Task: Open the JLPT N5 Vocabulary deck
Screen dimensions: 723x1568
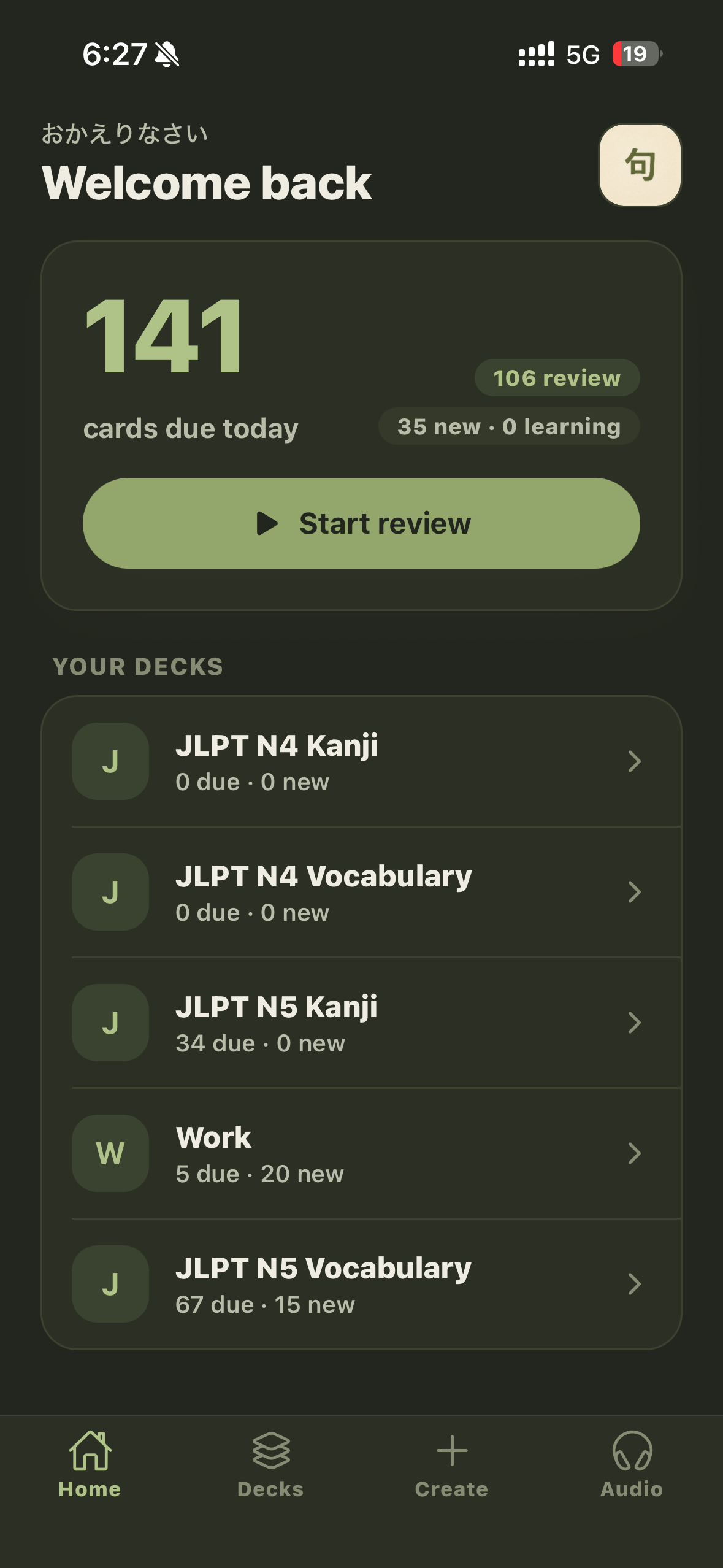Action: 361,1284
